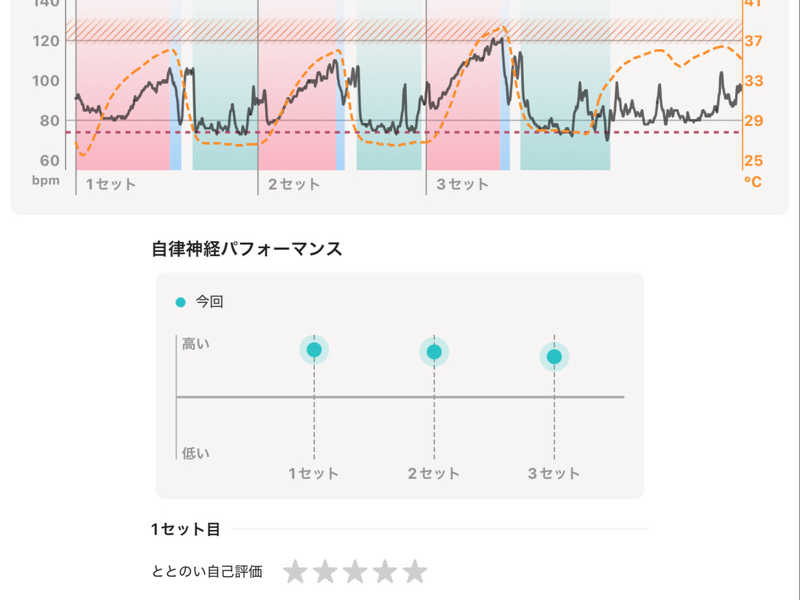Give set 1 a two-star self-evaluation
Screen dimensions: 800x600
[325, 571]
